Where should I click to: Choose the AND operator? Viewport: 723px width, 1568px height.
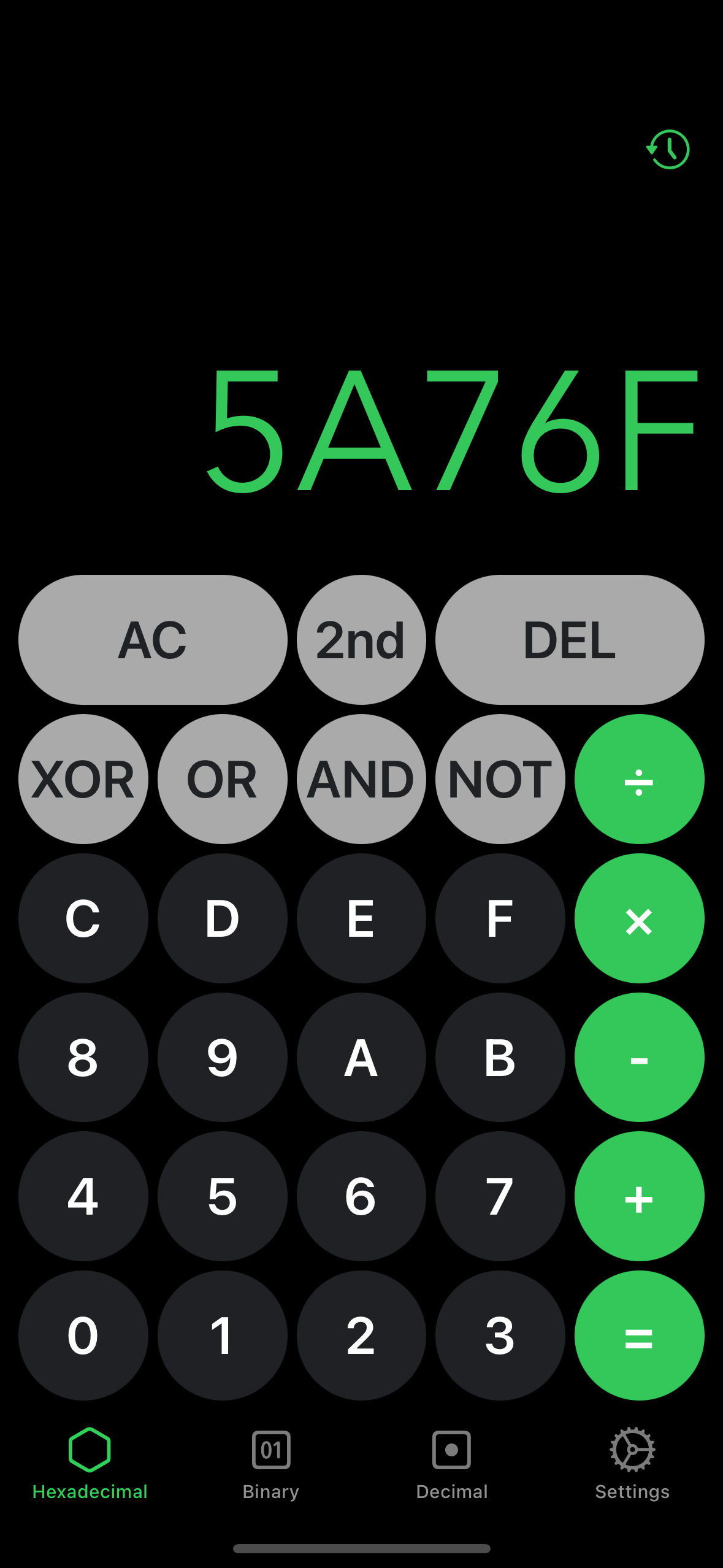tap(361, 779)
